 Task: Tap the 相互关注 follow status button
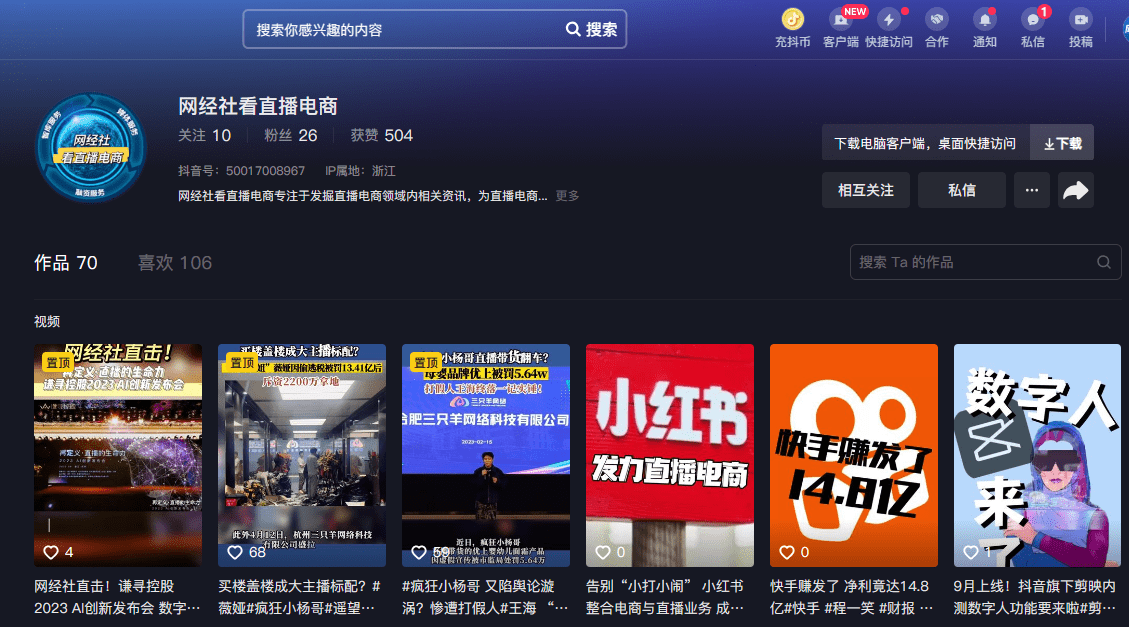[865, 190]
